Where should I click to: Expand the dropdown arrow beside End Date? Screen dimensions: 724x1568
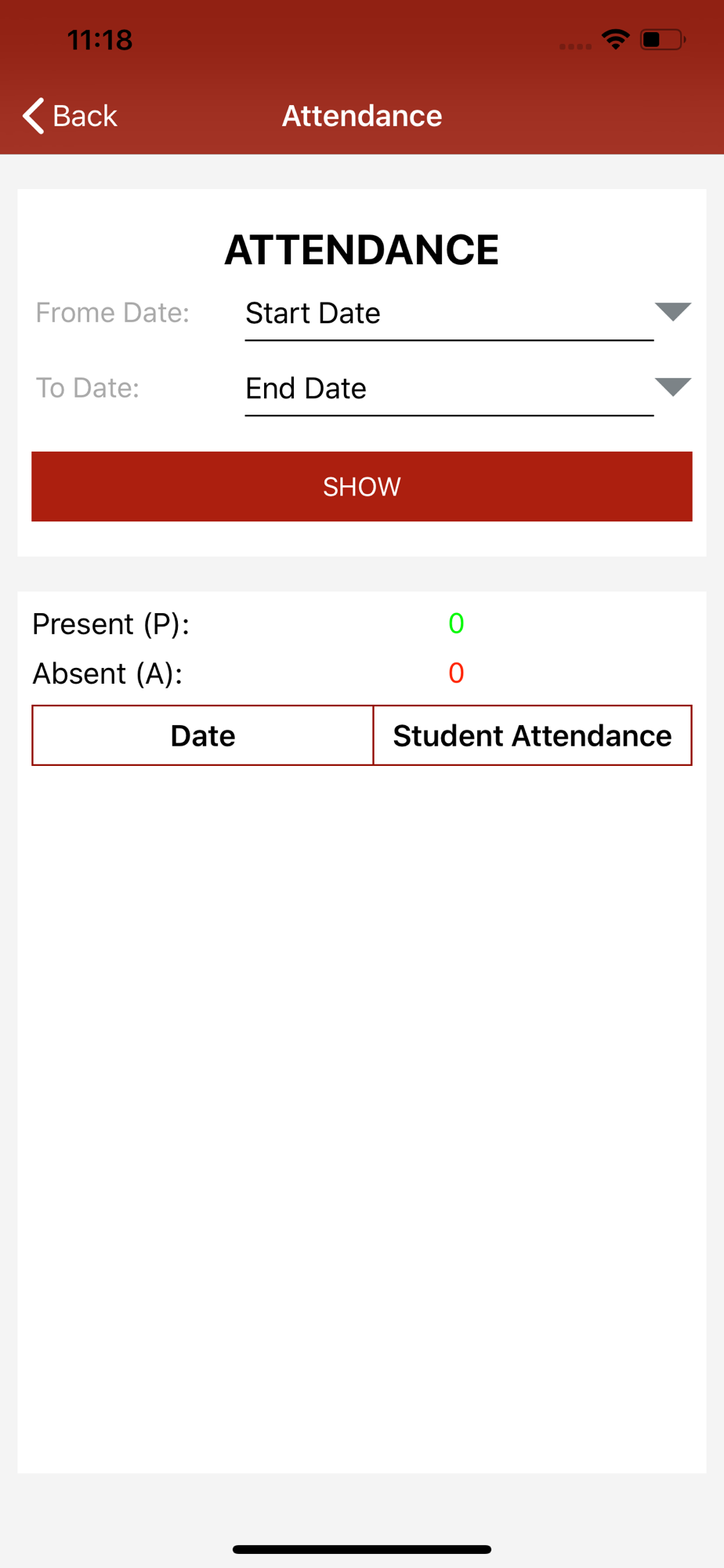click(x=673, y=387)
